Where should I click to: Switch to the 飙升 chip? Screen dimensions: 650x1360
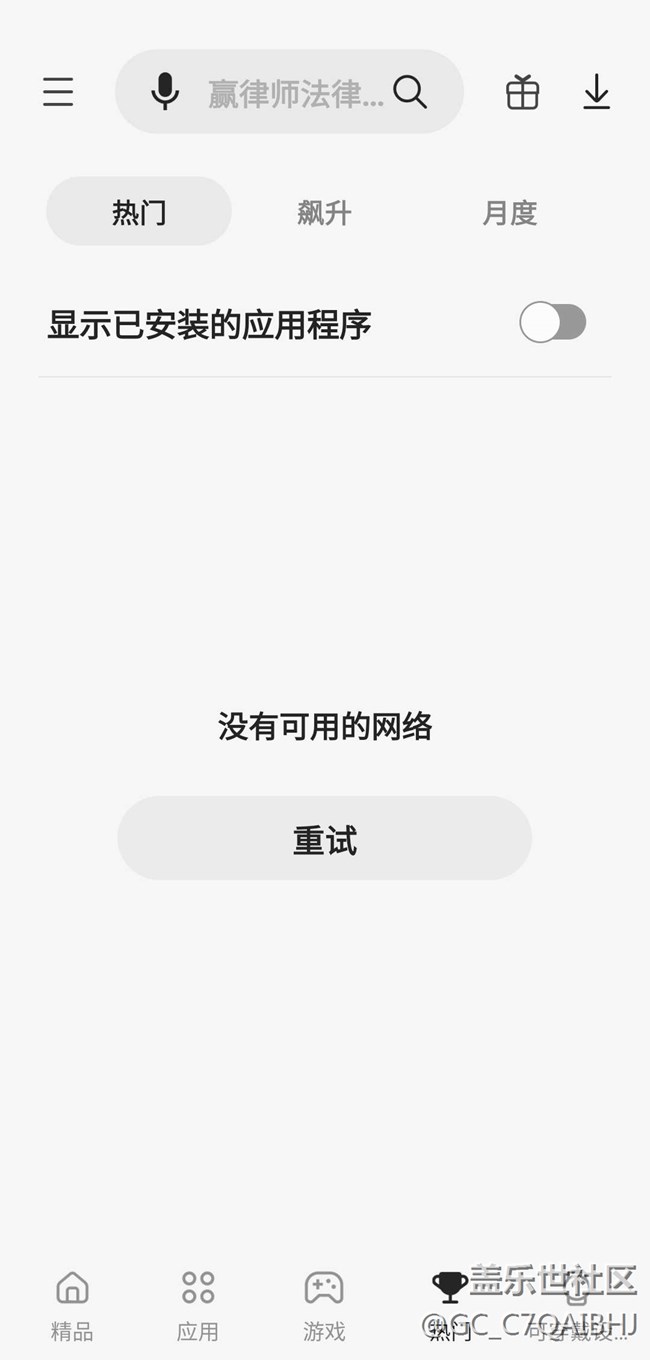(x=324, y=212)
